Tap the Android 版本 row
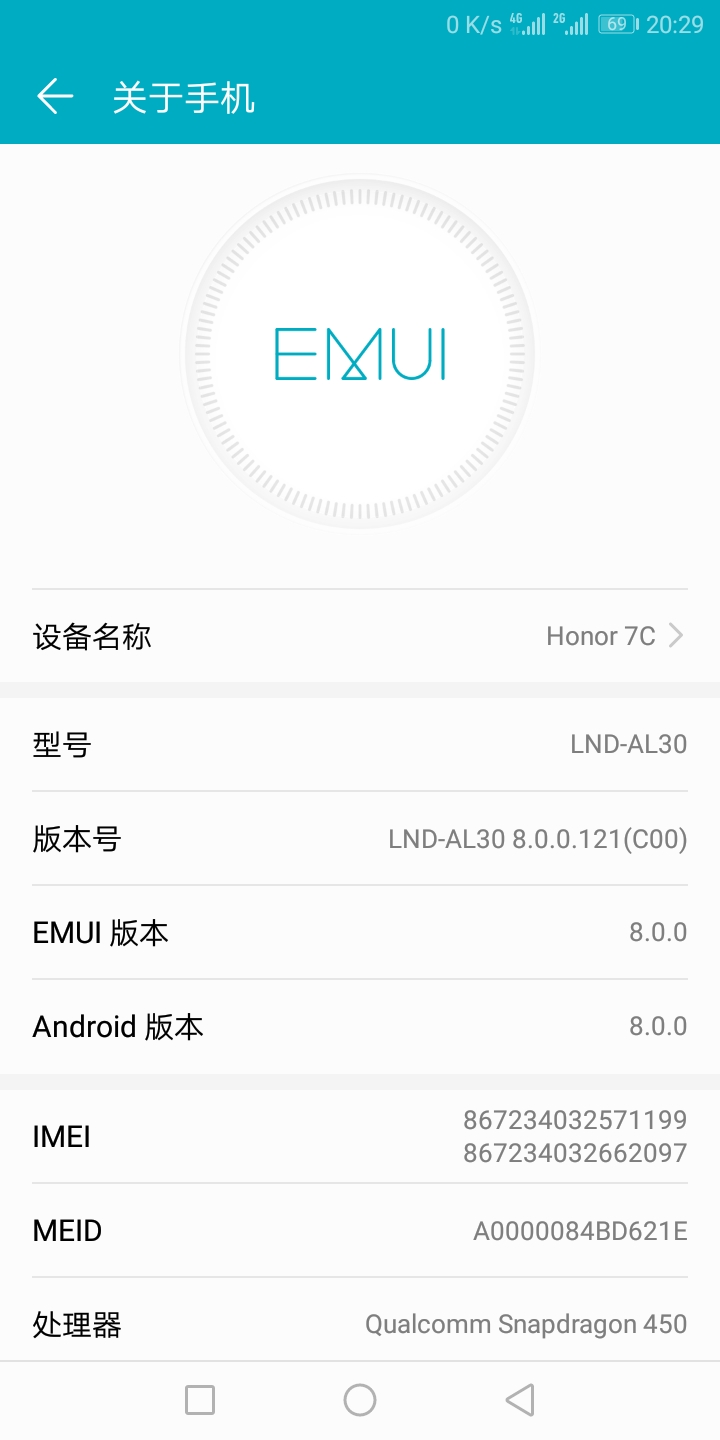This screenshot has height=1440, width=720. click(360, 1026)
